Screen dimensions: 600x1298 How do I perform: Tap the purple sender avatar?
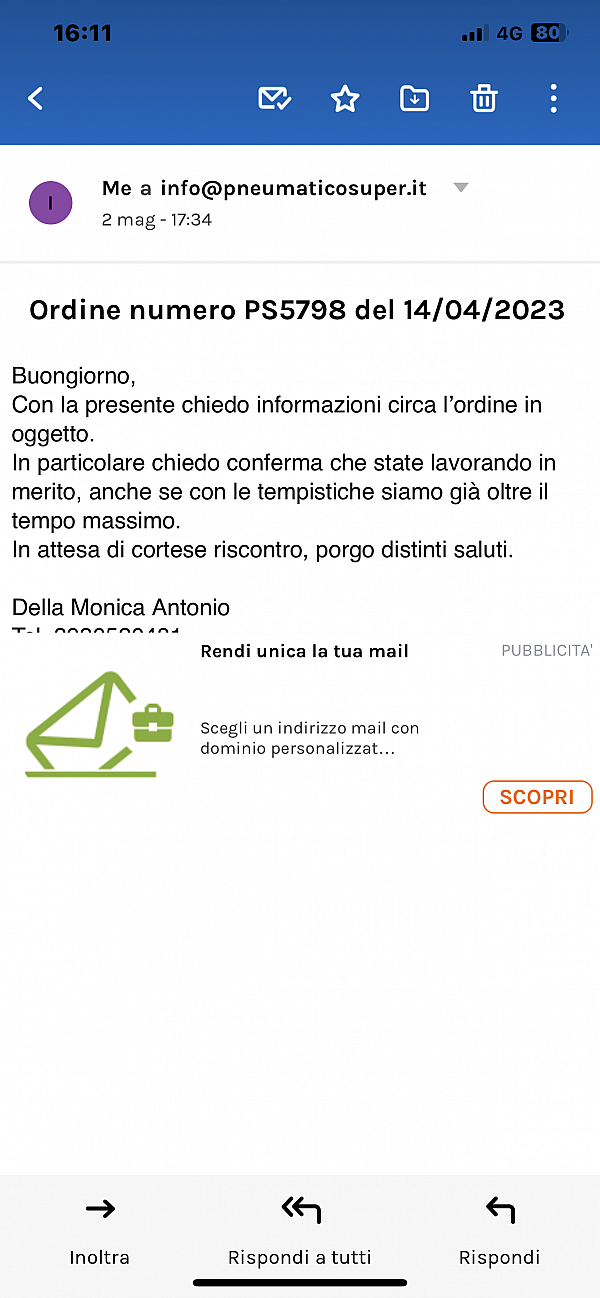(50, 203)
